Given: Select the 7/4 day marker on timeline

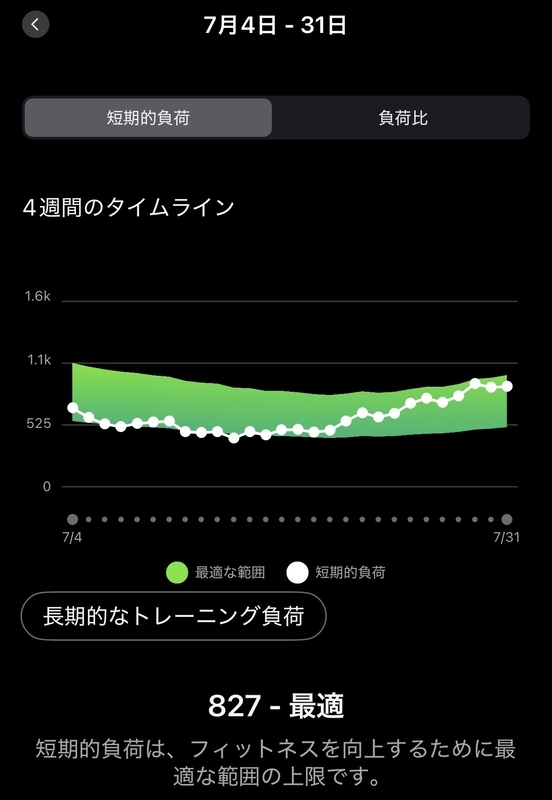Looking at the screenshot, I should click(72, 519).
